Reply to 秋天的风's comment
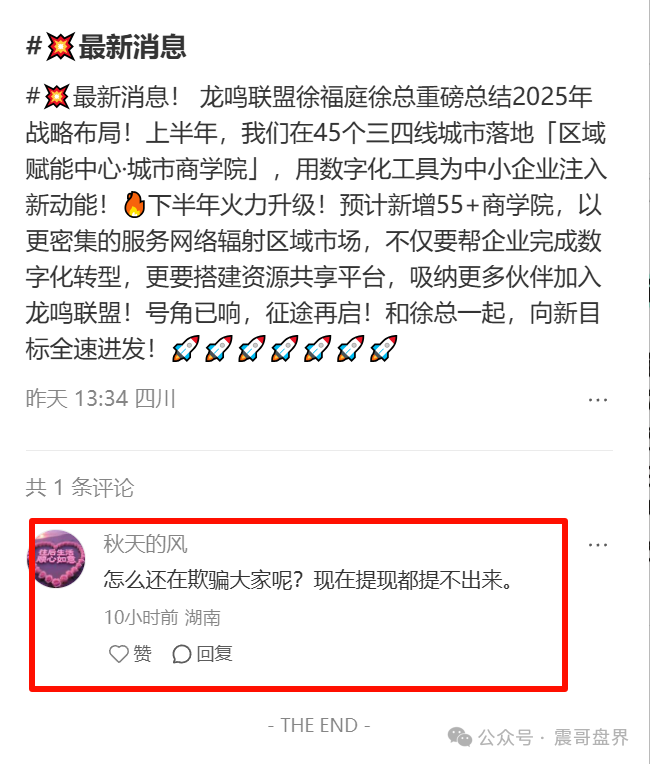The height and width of the screenshot is (764, 650). click(203, 654)
